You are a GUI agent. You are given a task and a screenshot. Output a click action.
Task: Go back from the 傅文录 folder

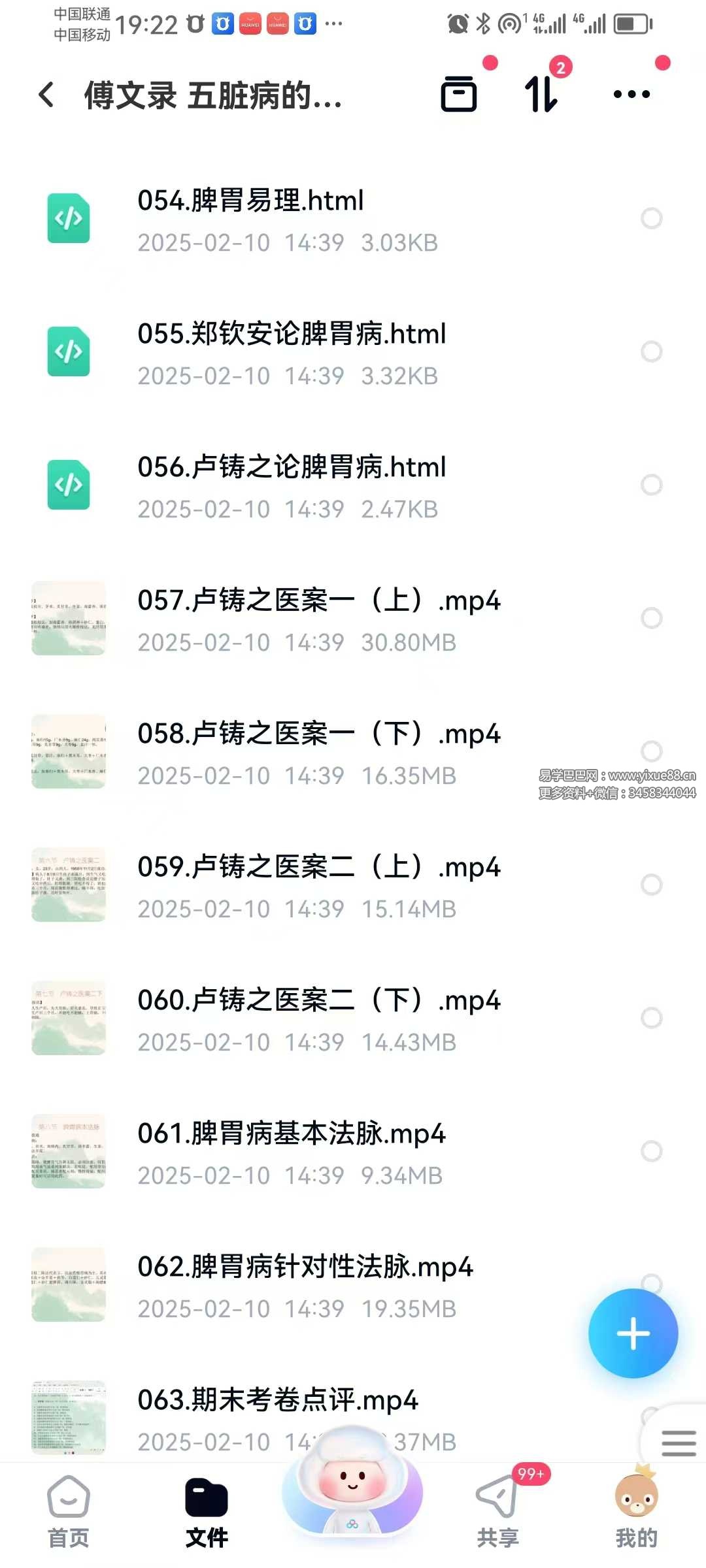[x=46, y=95]
